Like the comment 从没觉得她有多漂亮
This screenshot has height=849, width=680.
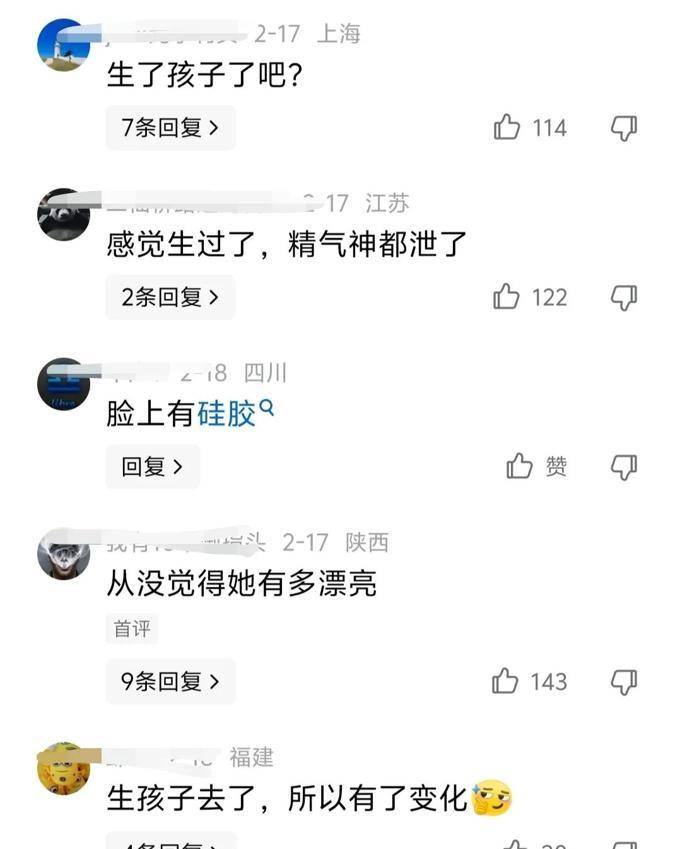click(x=506, y=682)
